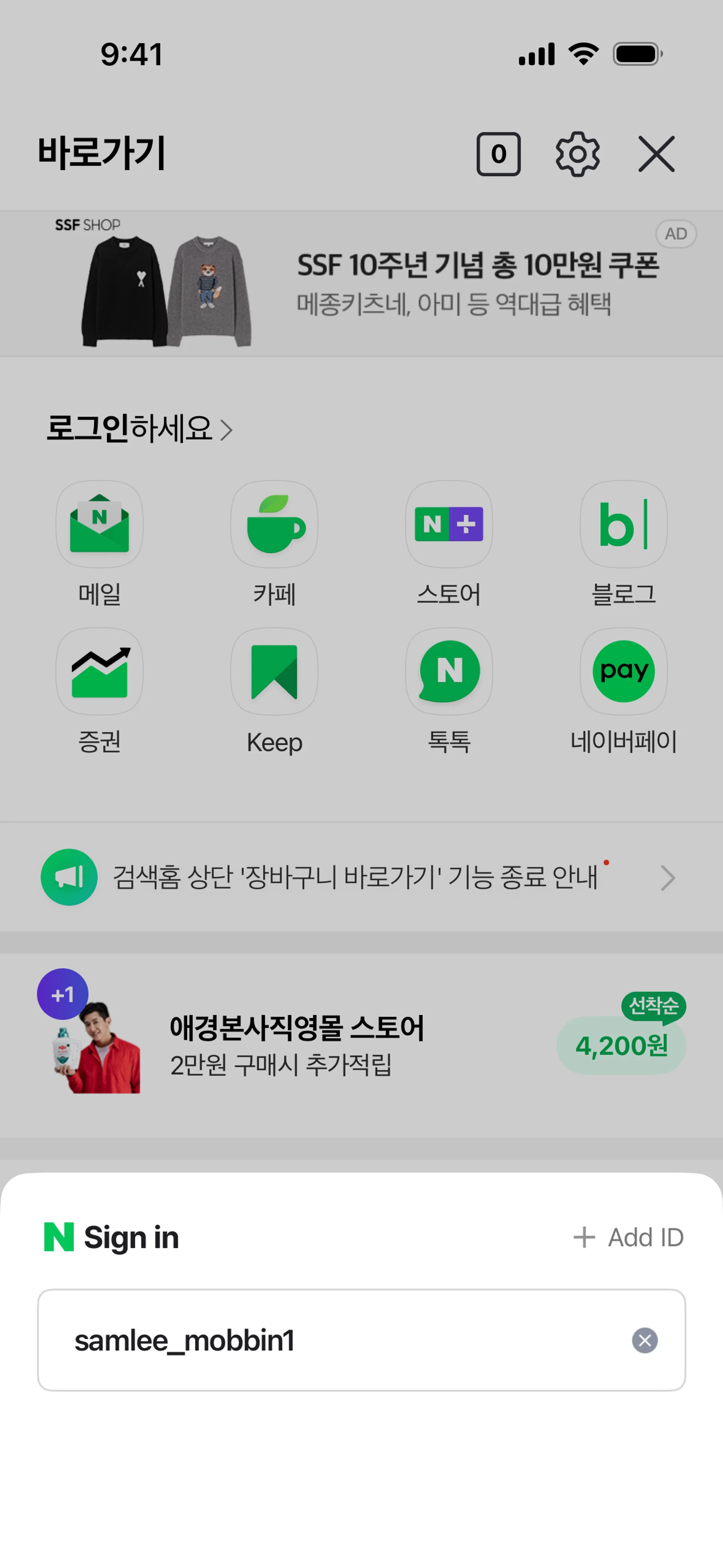Image resolution: width=723 pixels, height=1568 pixels.
Task: Tap Add ID in the sign-in sheet
Action: [629, 1238]
